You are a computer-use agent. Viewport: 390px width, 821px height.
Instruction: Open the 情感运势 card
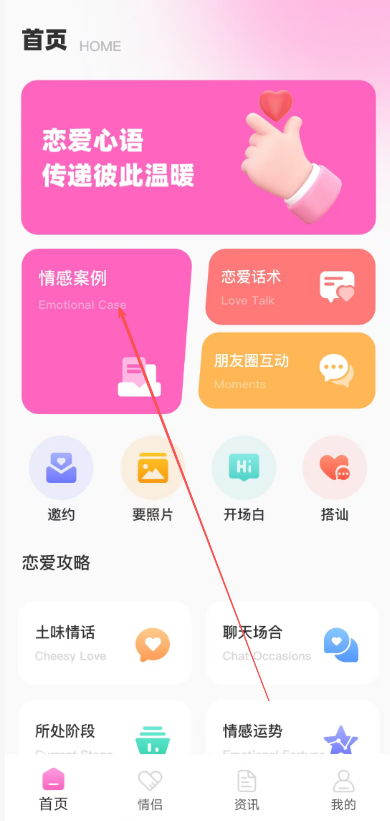292,728
